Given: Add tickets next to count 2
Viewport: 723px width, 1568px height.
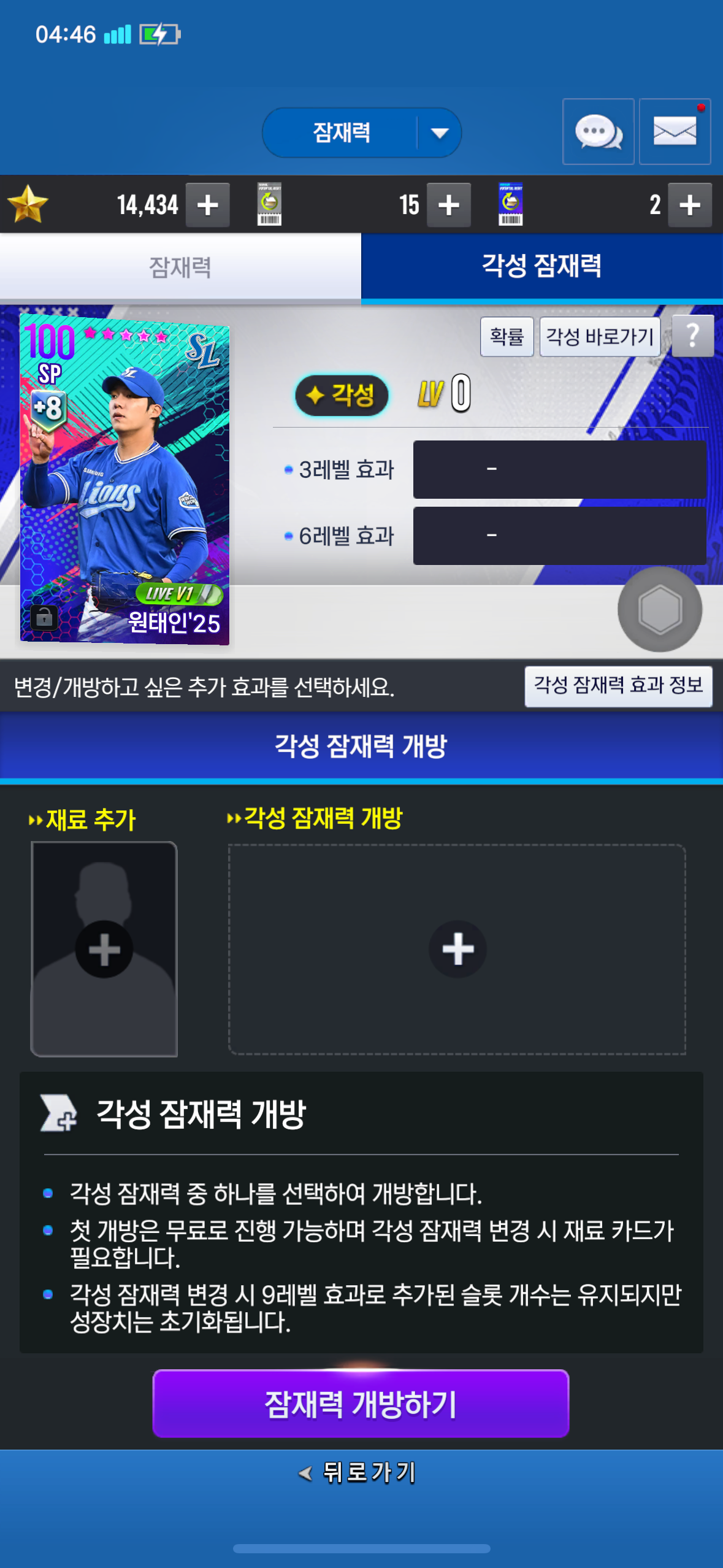Looking at the screenshot, I should (x=690, y=205).
